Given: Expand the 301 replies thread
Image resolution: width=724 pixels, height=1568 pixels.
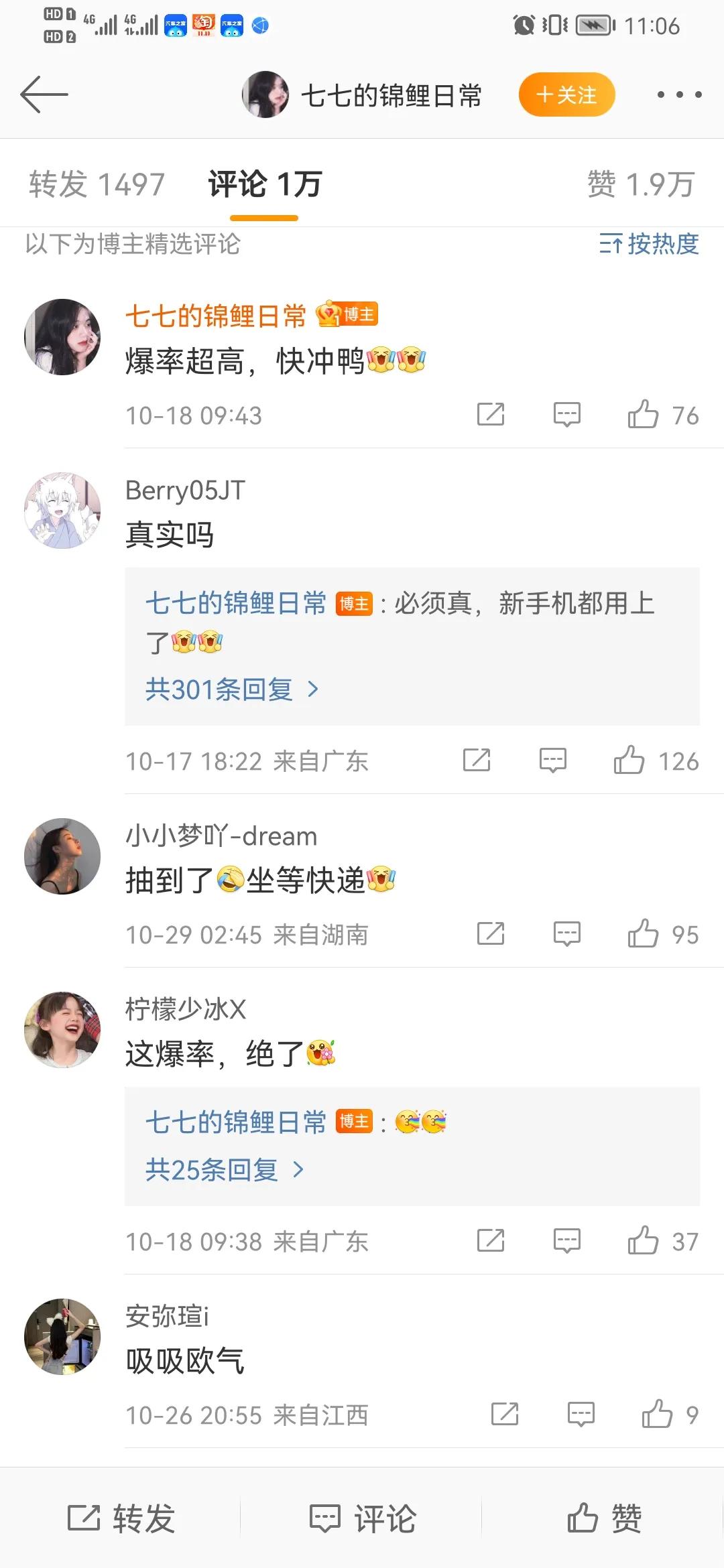Looking at the screenshot, I should (229, 689).
